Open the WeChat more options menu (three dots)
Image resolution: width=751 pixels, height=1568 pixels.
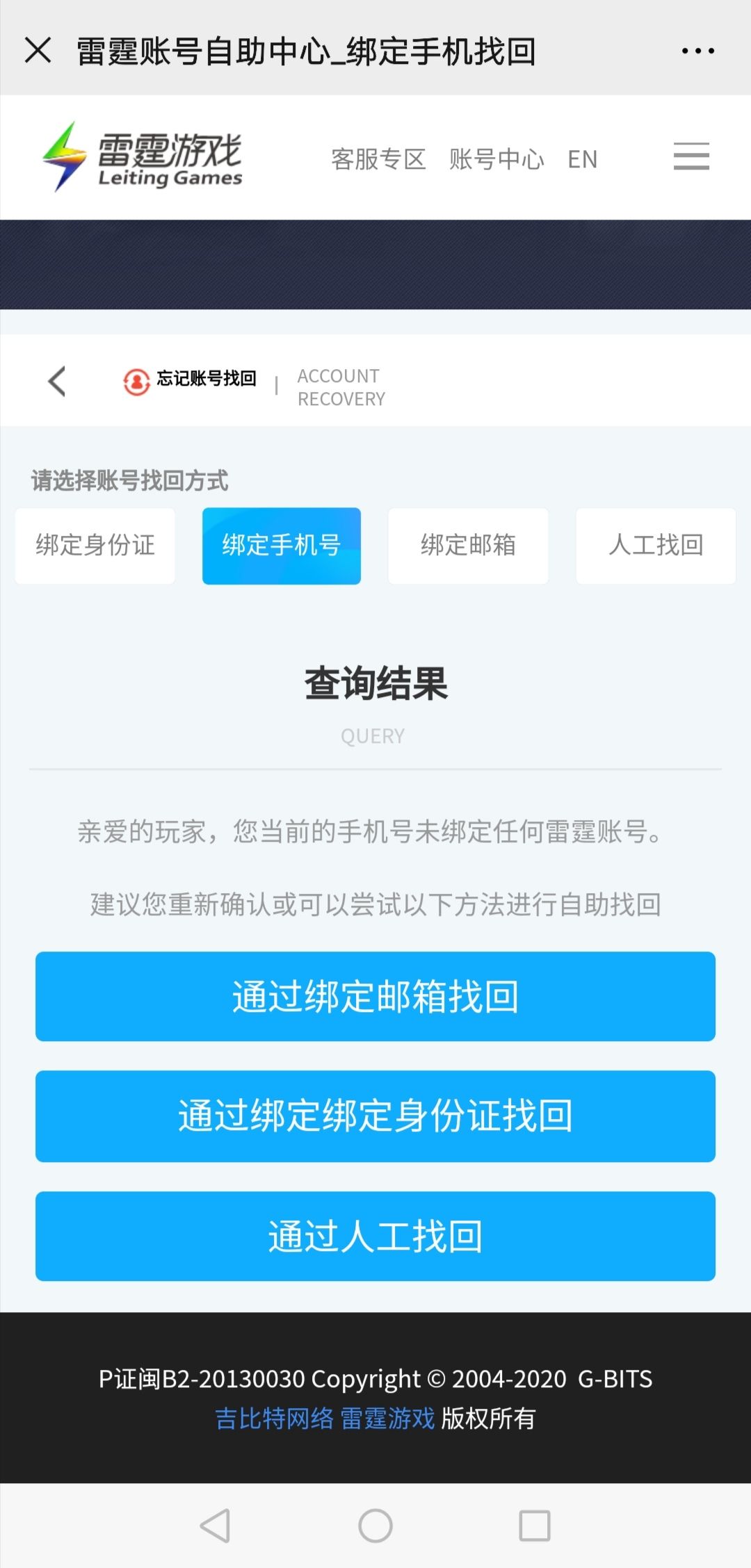(699, 49)
